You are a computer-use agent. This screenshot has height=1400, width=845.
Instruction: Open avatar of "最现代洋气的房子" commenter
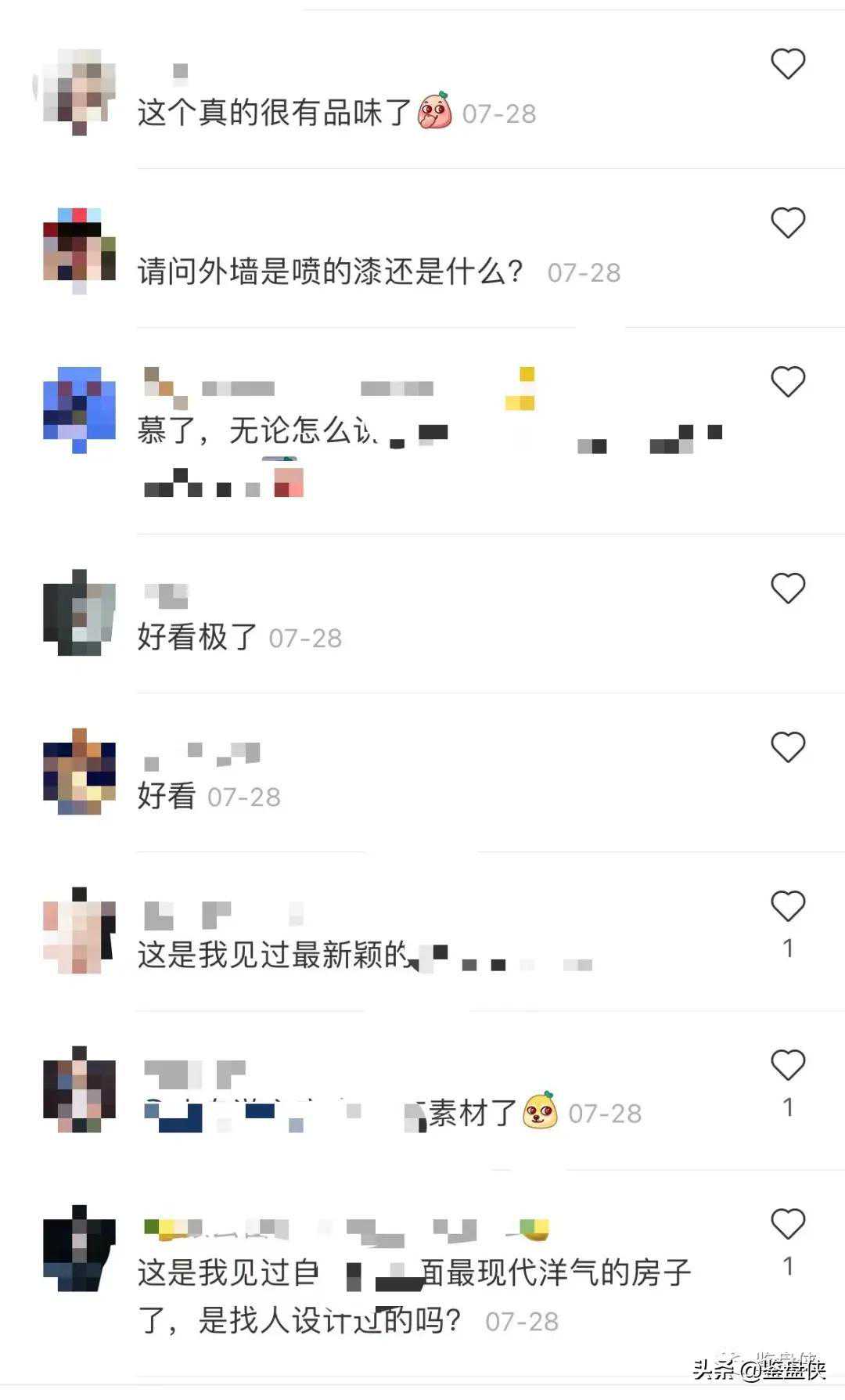(79, 1249)
